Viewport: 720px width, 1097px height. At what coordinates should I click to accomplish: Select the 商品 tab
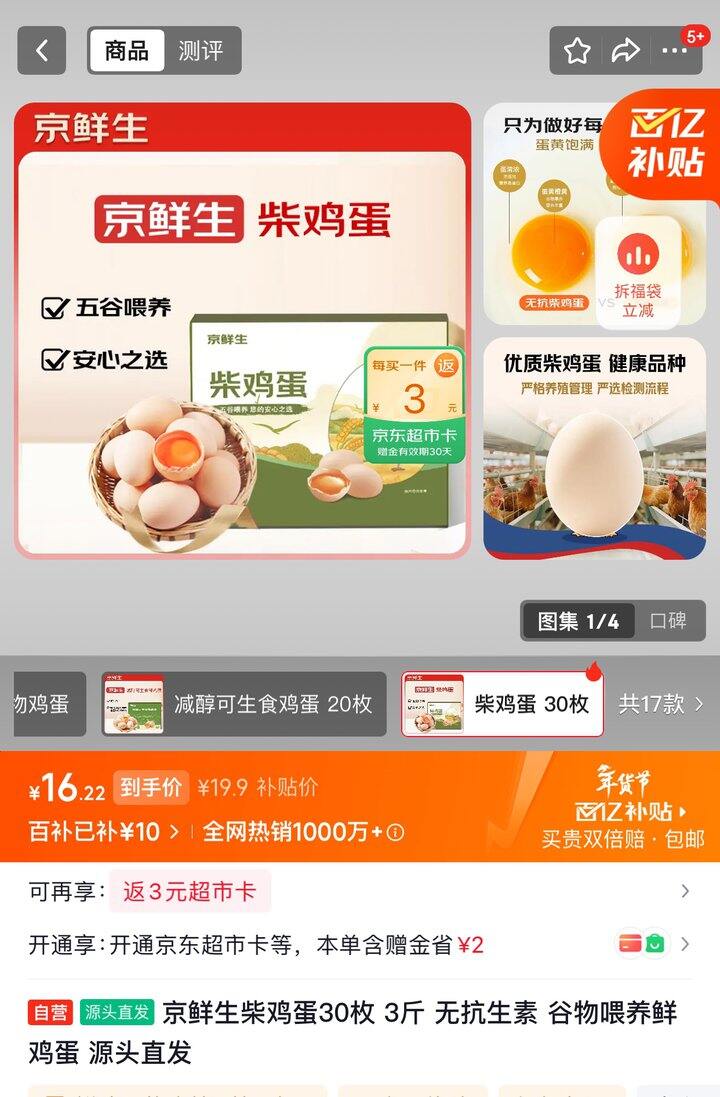pos(126,49)
